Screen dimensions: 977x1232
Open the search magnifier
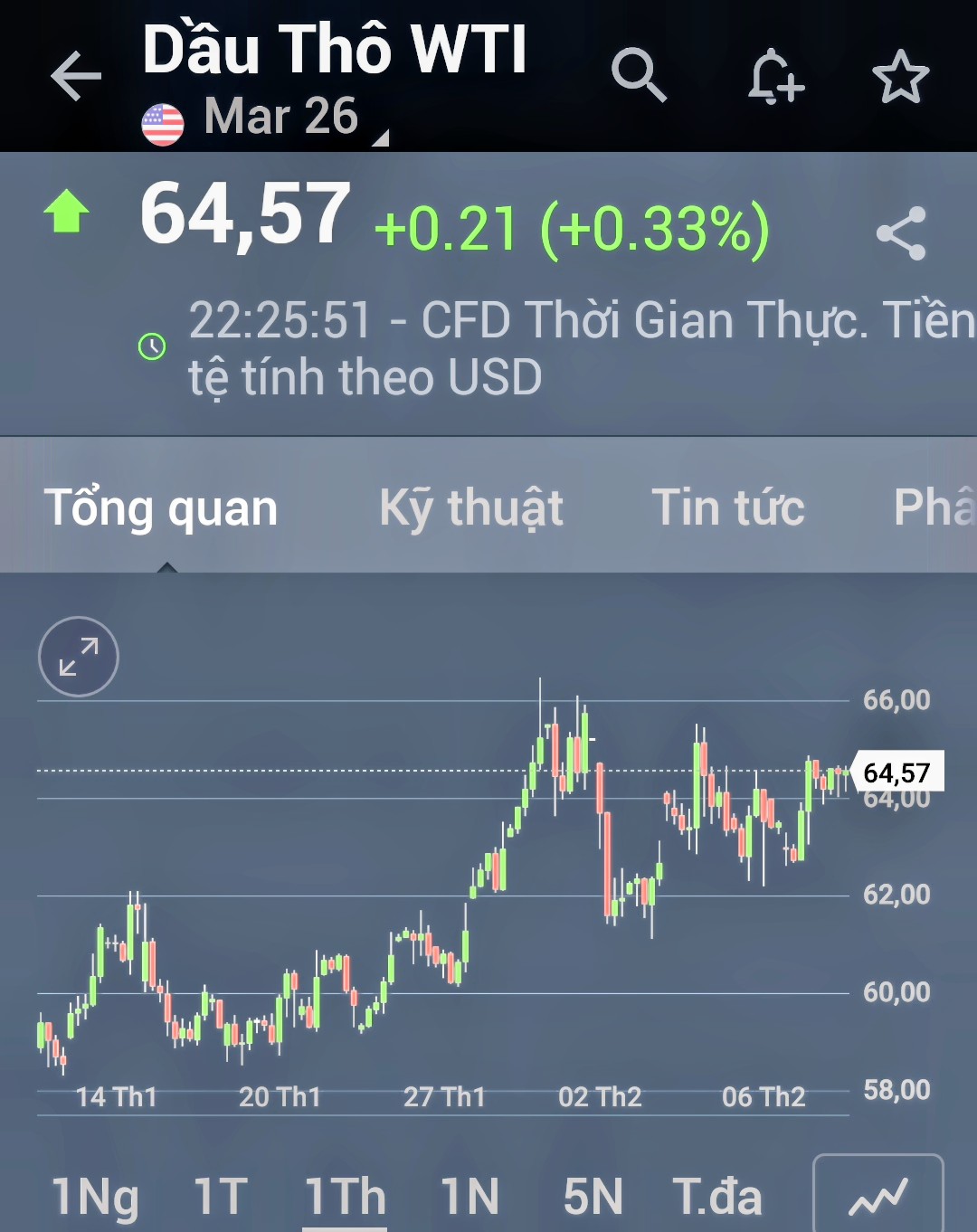click(639, 76)
